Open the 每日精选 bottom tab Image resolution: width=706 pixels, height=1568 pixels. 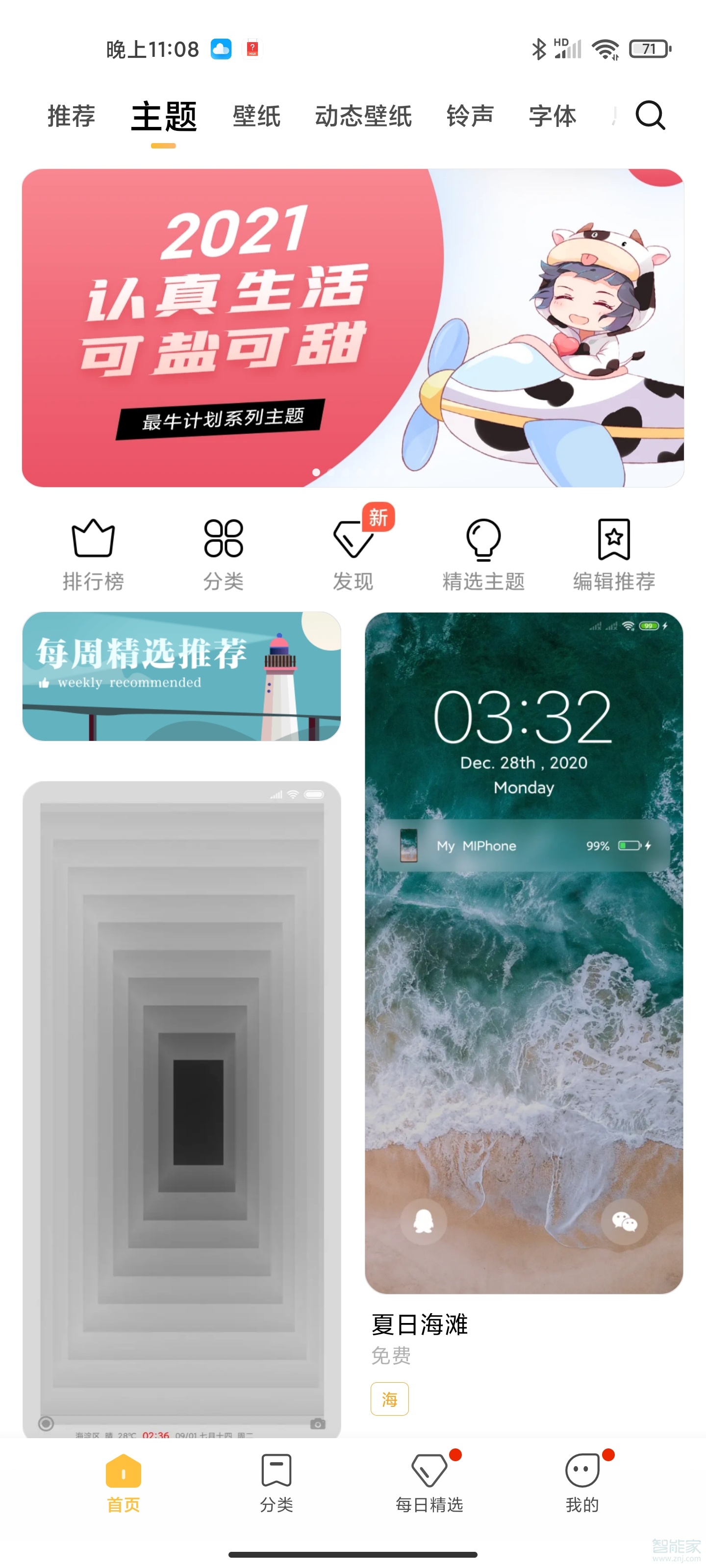click(429, 1482)
